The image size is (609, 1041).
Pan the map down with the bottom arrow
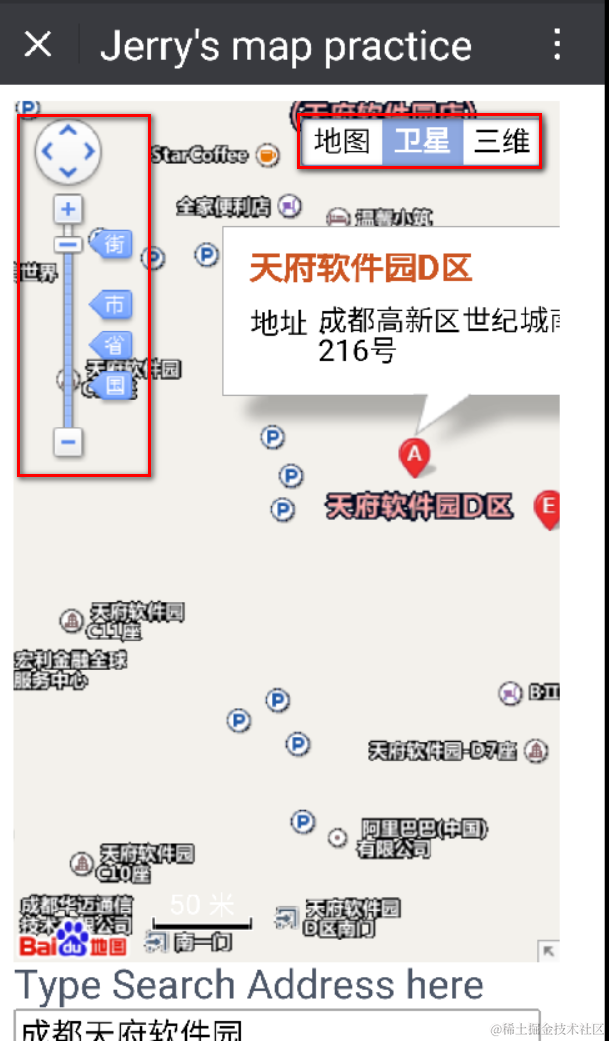(x=68, y=172)
